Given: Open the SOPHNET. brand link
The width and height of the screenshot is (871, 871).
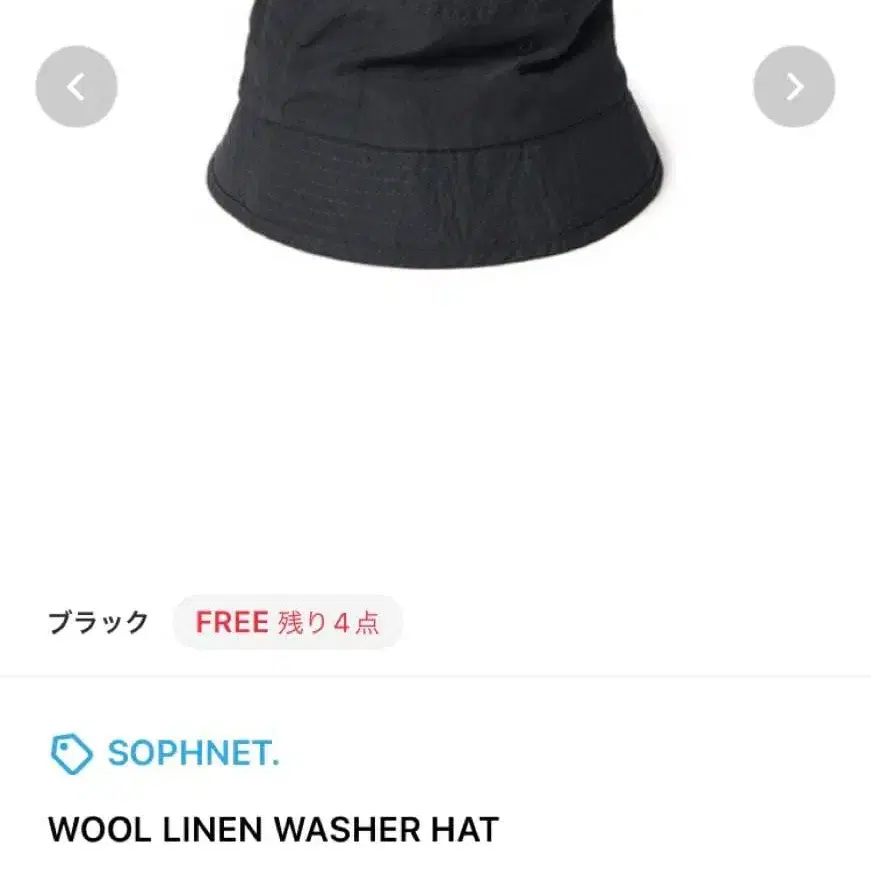Looking at the screenshot, I should [x=165, y=753].
